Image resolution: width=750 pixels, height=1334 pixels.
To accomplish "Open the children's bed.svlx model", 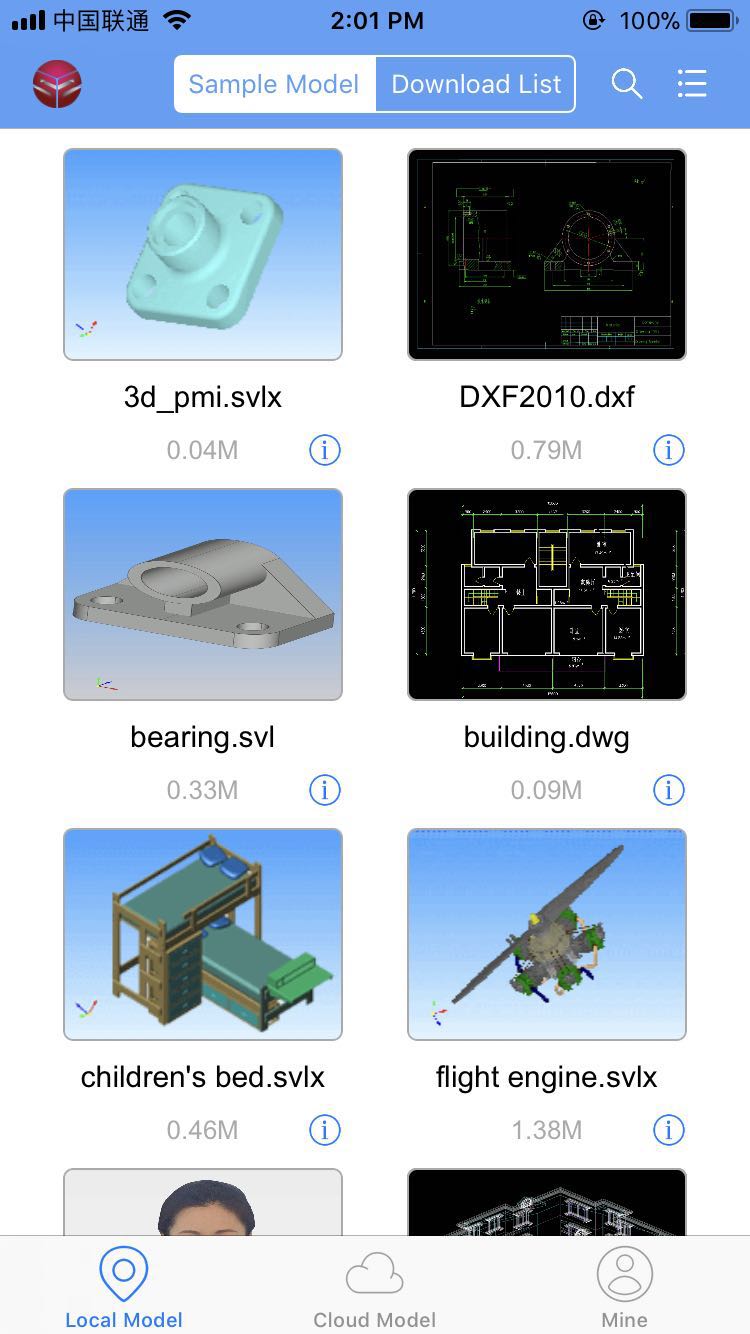I will click(x=203, y=935).
